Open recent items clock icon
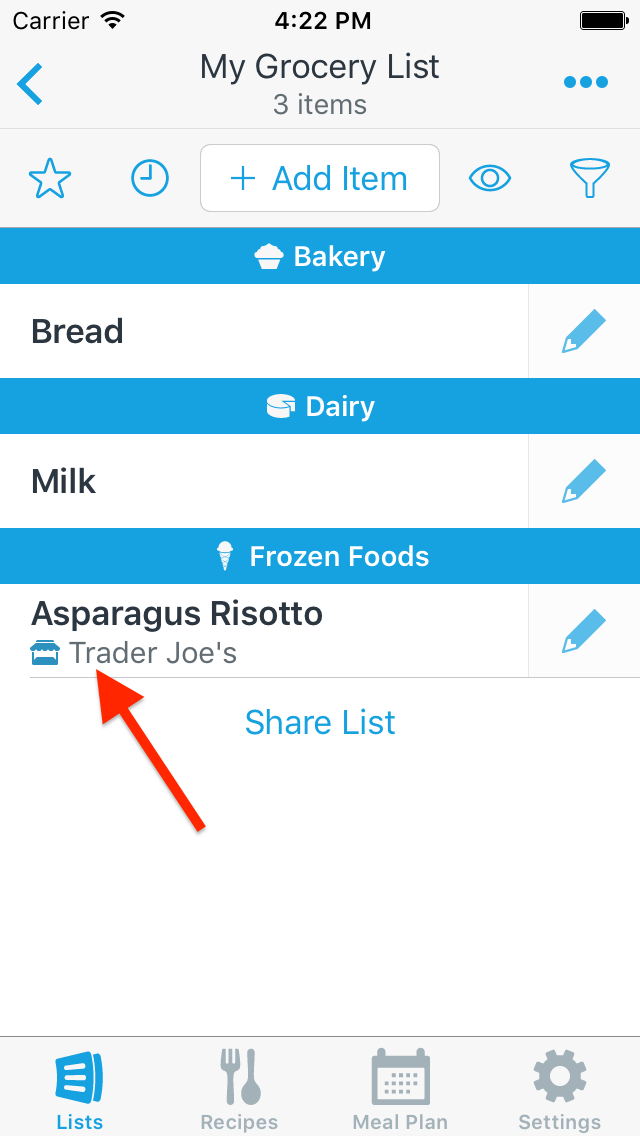This screenshot has width=640, height=1136. [x=150, y=178]
